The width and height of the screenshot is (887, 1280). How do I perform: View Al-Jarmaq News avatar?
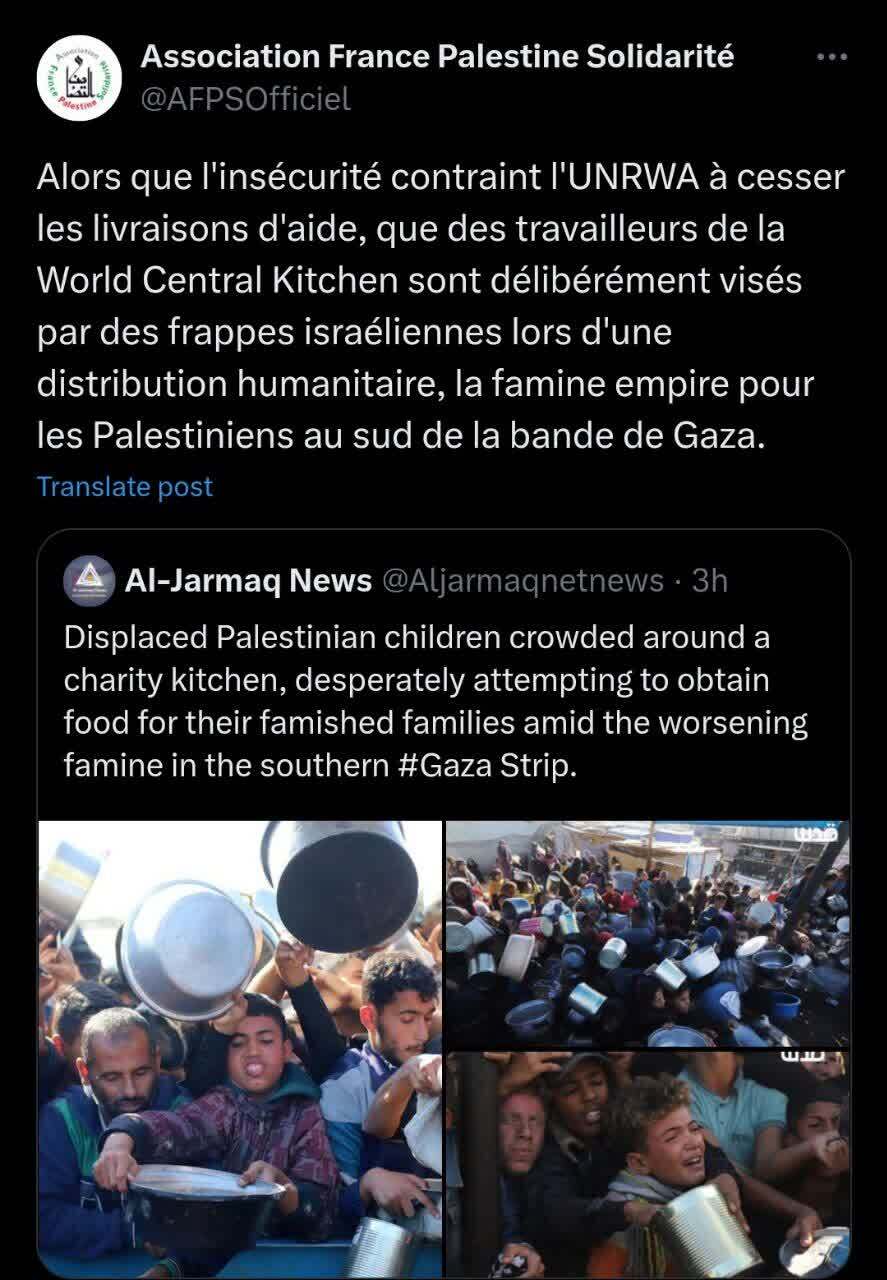pyautogui.click(x=88, y=581)
